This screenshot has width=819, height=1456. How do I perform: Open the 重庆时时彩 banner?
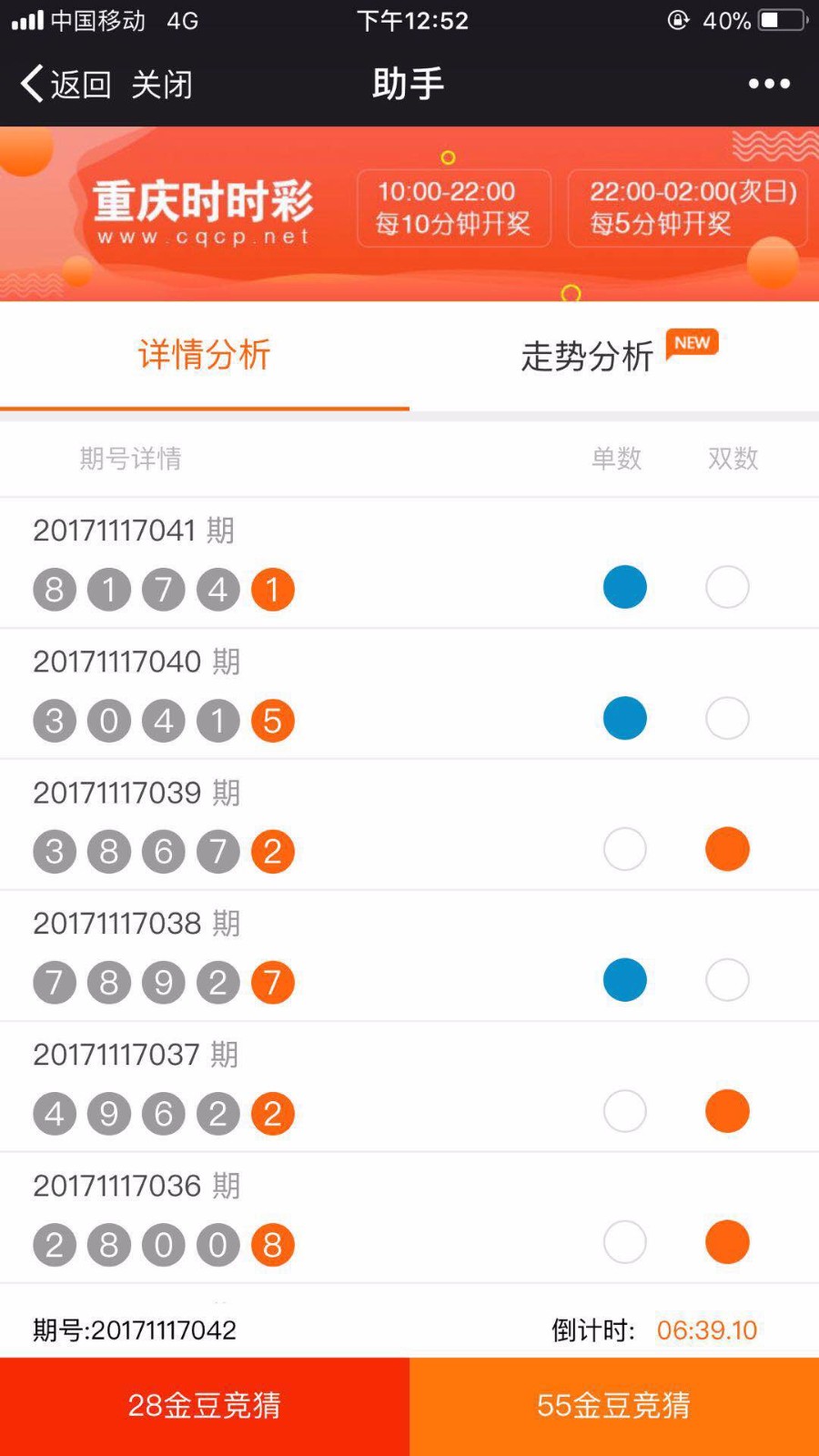pyautogui.click(x=409, y=214)
